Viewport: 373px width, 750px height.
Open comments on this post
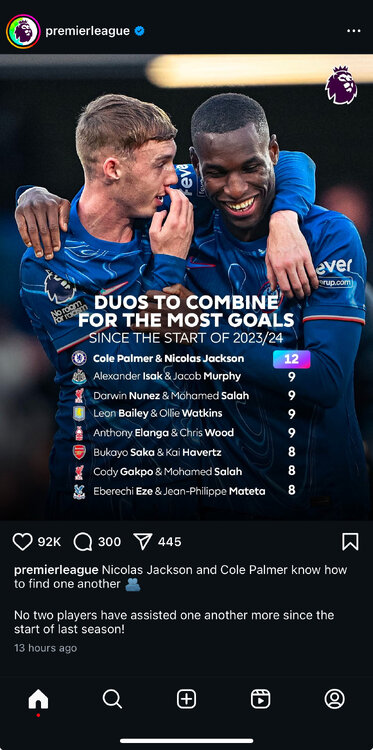83,542
